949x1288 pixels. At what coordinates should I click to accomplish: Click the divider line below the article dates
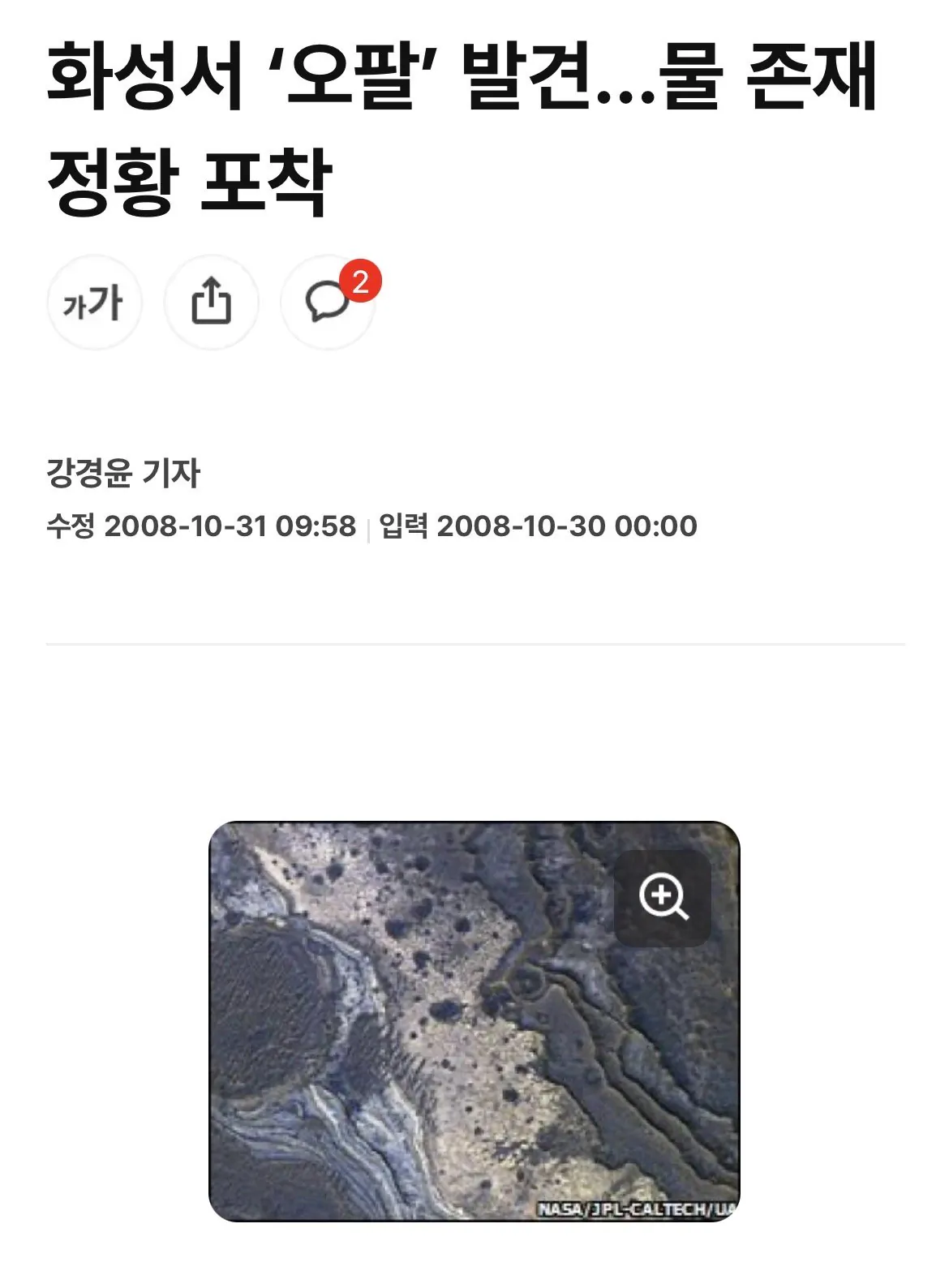pos(474,642)
